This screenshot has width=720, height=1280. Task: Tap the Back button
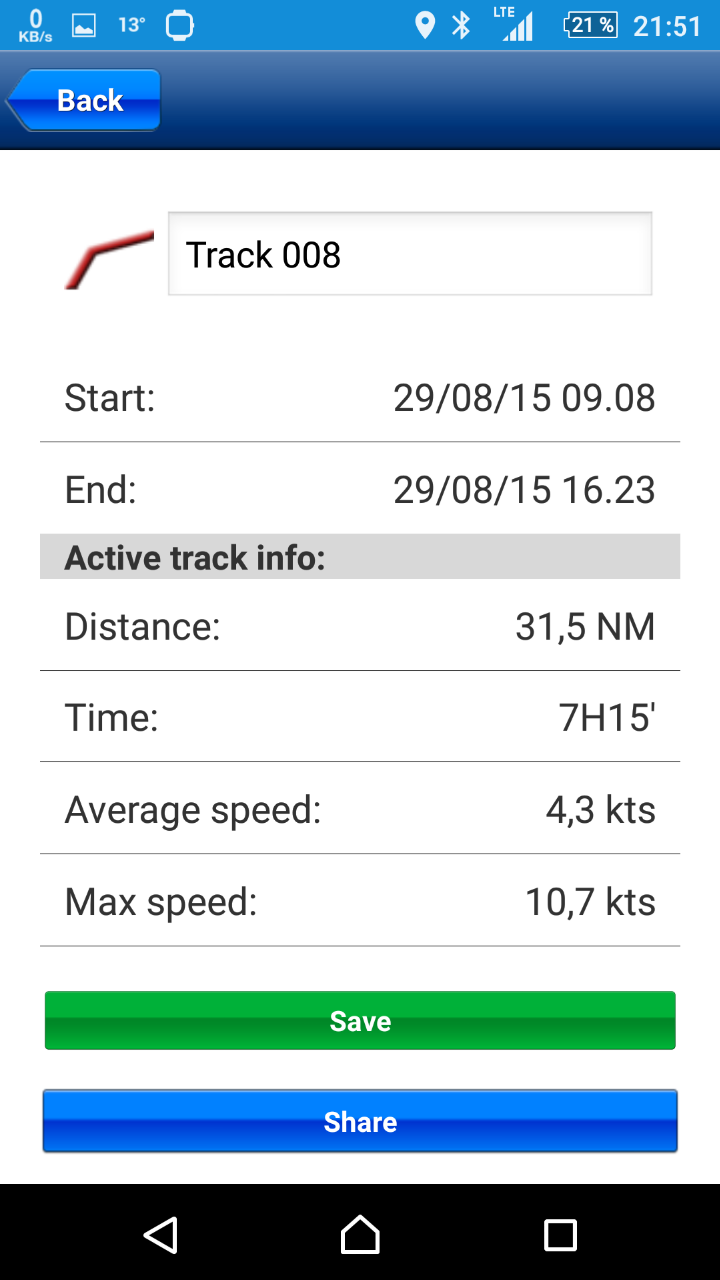point(85,100)
